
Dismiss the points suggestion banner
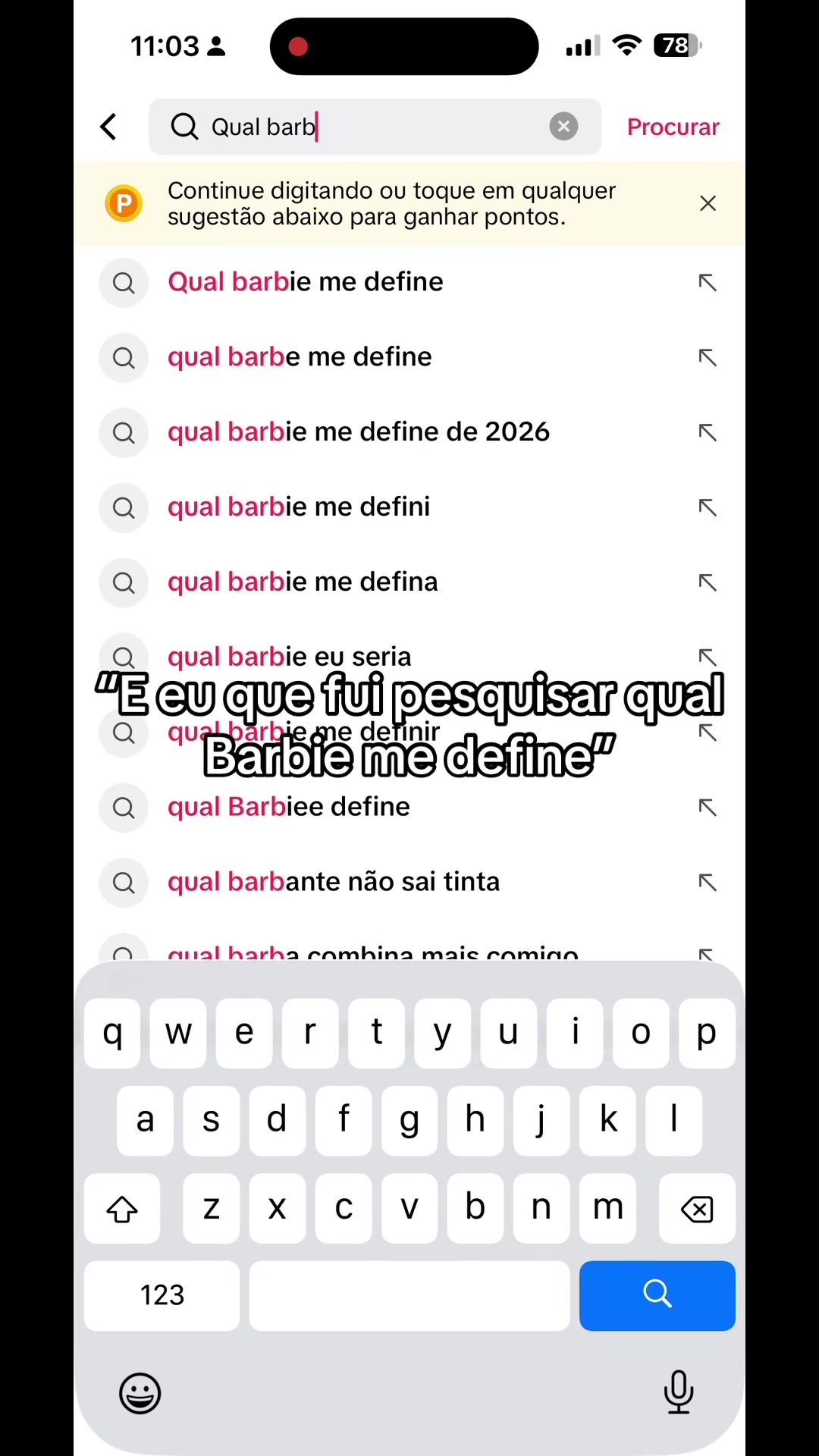click(708, 203)
